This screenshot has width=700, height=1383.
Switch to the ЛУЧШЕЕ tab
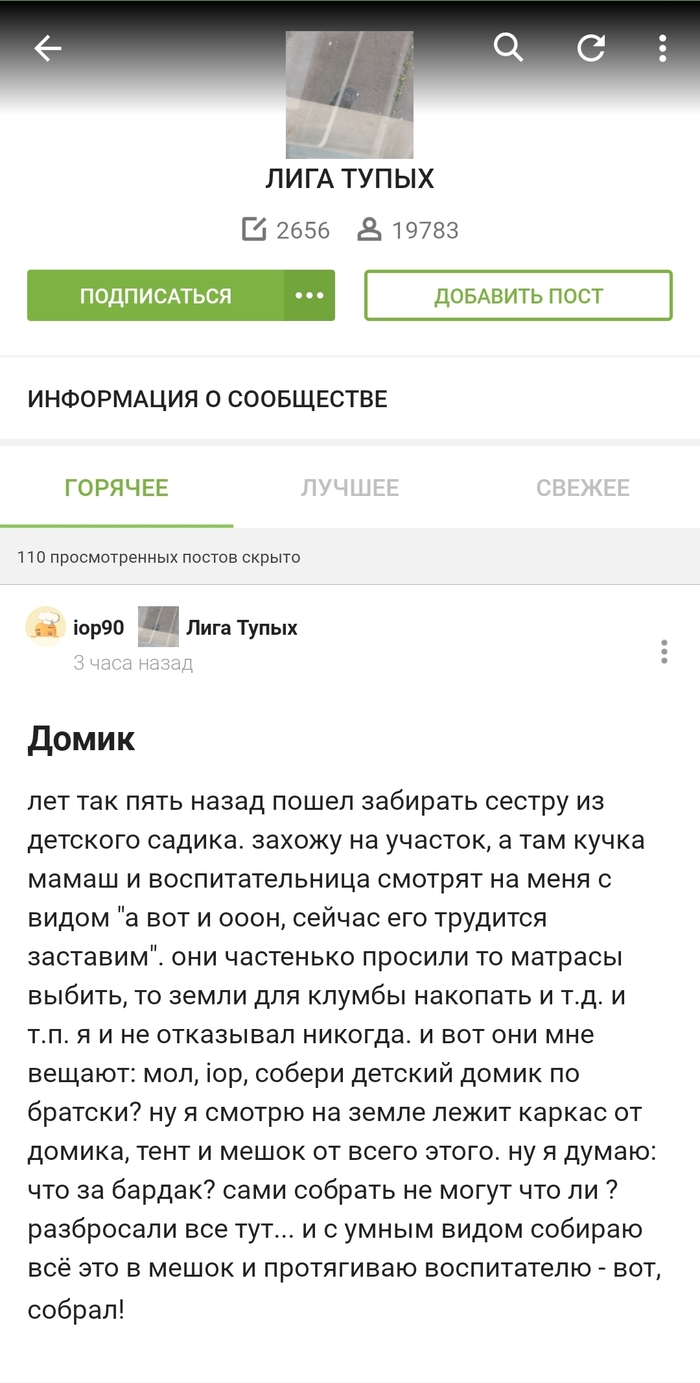pos(350,488)
